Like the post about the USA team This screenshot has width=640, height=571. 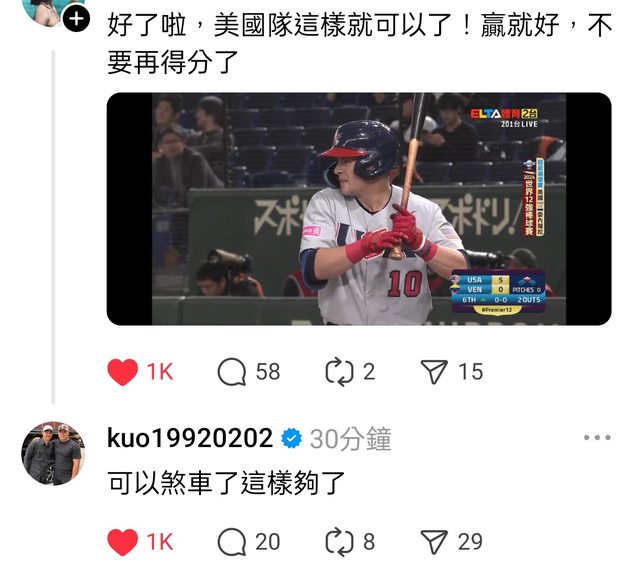pos(123,372)
